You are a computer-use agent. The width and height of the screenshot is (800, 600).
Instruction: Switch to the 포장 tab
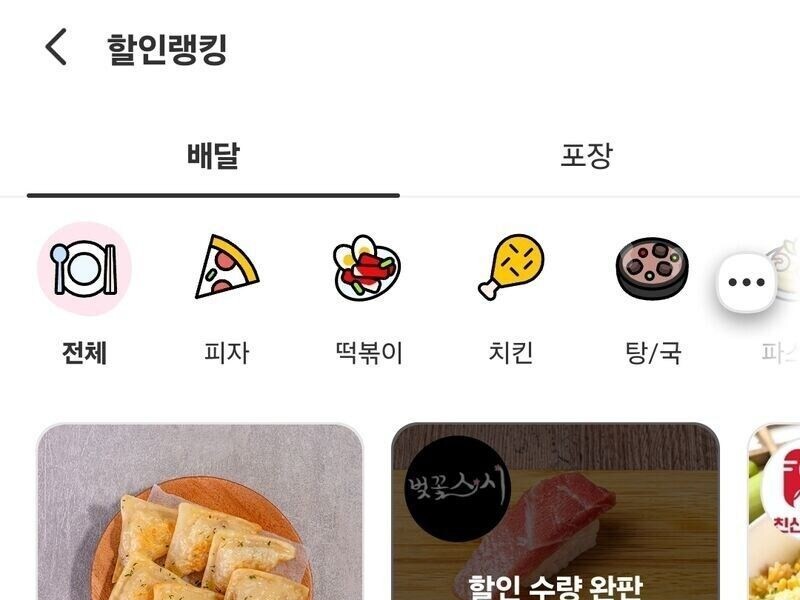586,156
